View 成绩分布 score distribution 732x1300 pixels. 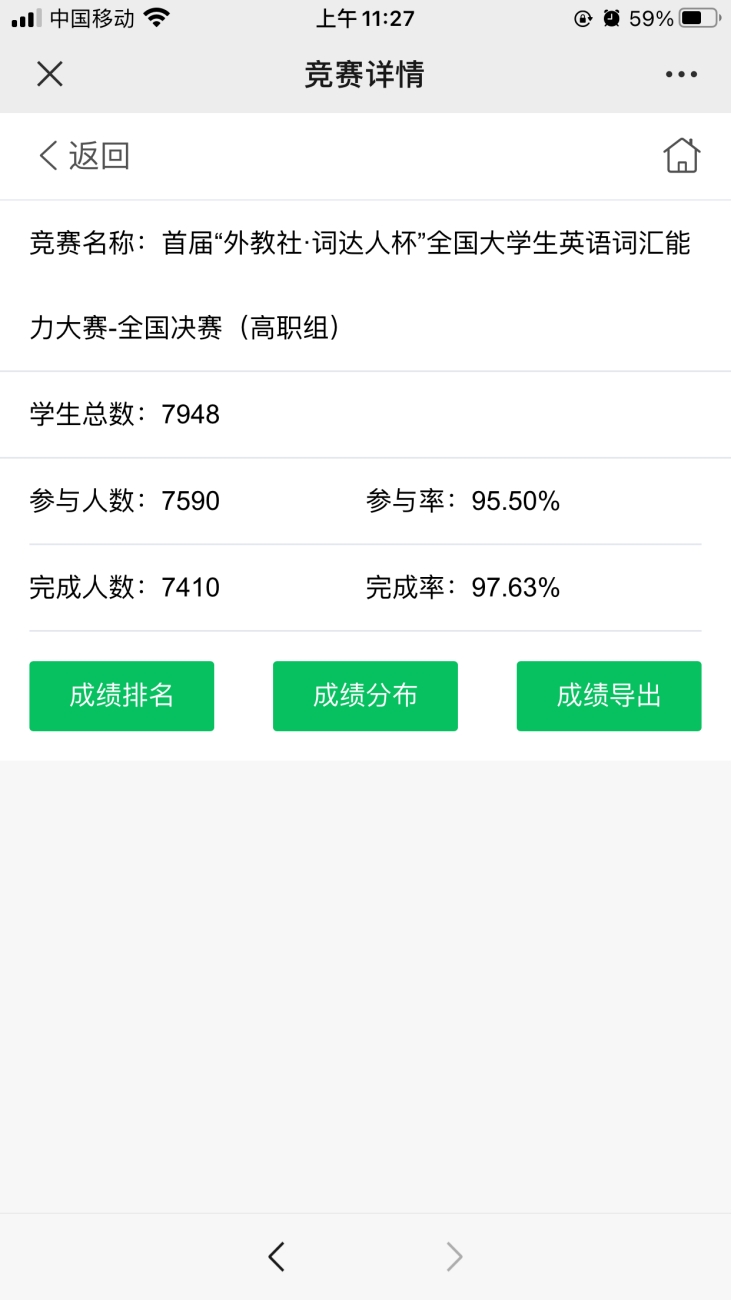[365, 696]
